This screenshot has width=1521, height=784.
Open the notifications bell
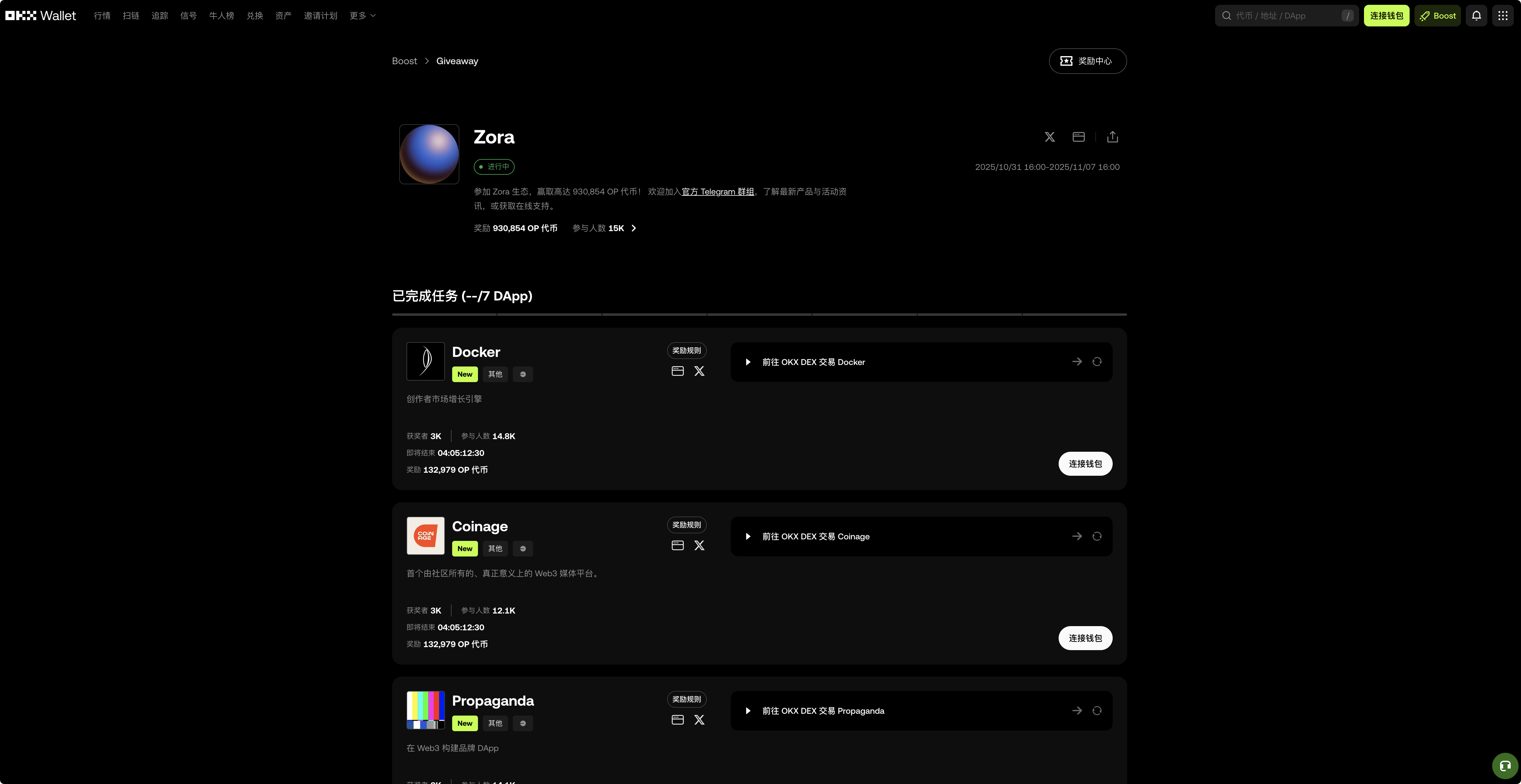pos(1476,16)
